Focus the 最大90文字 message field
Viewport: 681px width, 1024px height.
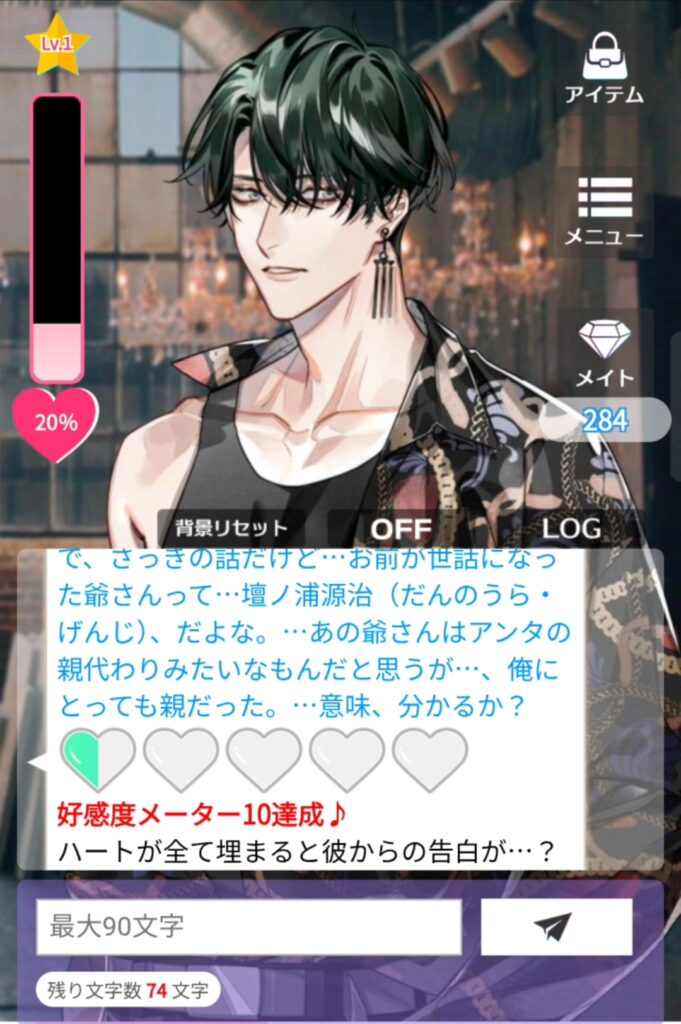click(248, 927)
